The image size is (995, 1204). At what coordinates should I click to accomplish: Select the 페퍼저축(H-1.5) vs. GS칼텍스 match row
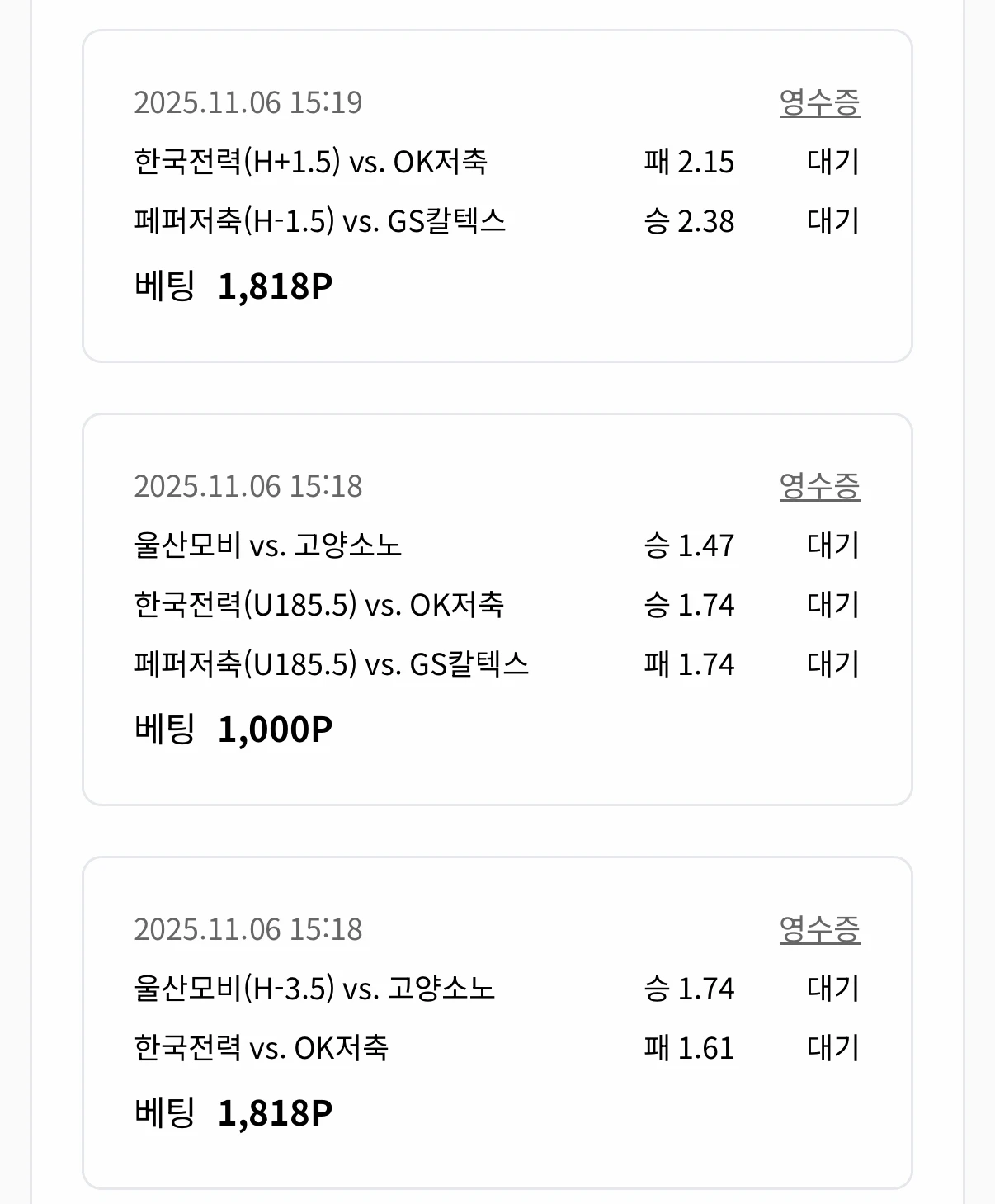click(x=322, y=220)
